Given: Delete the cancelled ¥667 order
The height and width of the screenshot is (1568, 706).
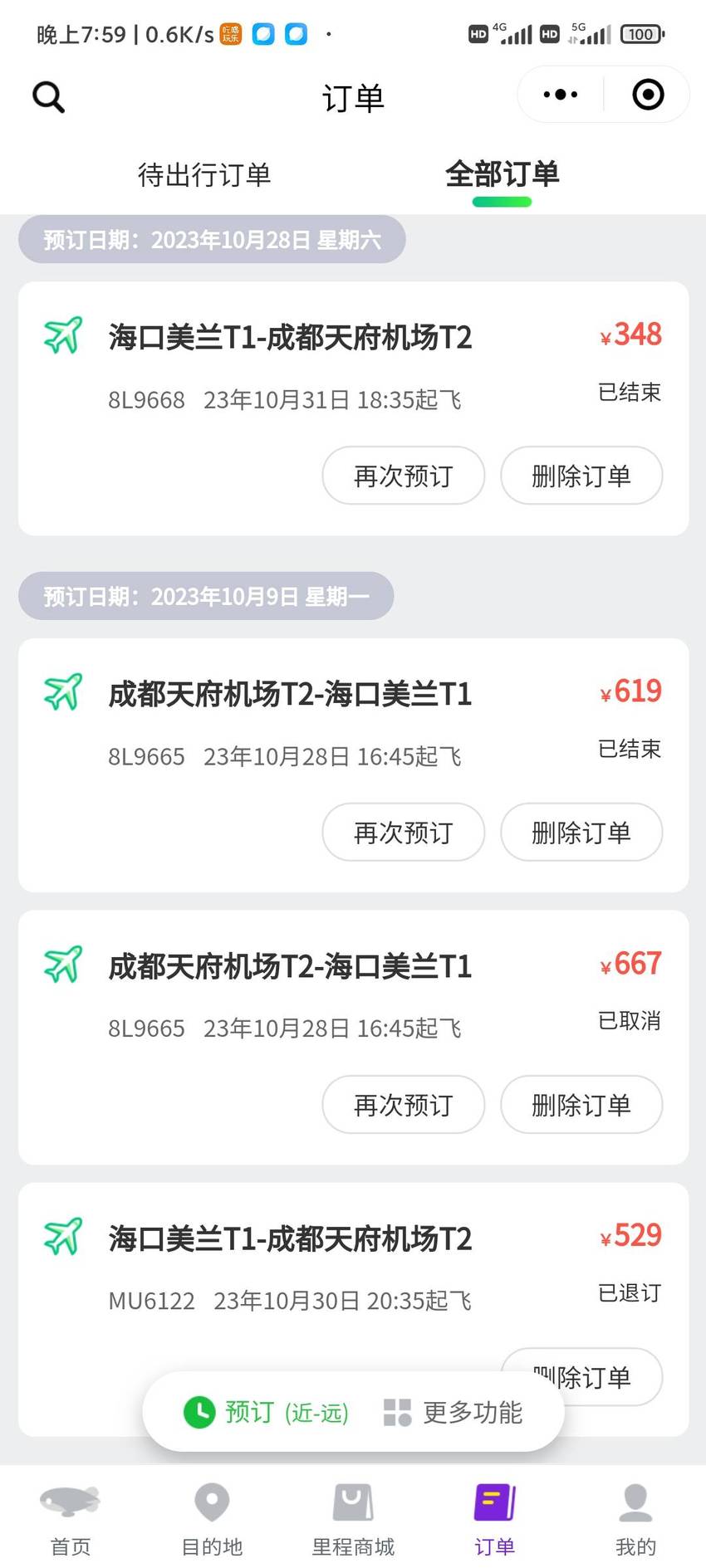Looking at the screenshot, I should 581,1104.
